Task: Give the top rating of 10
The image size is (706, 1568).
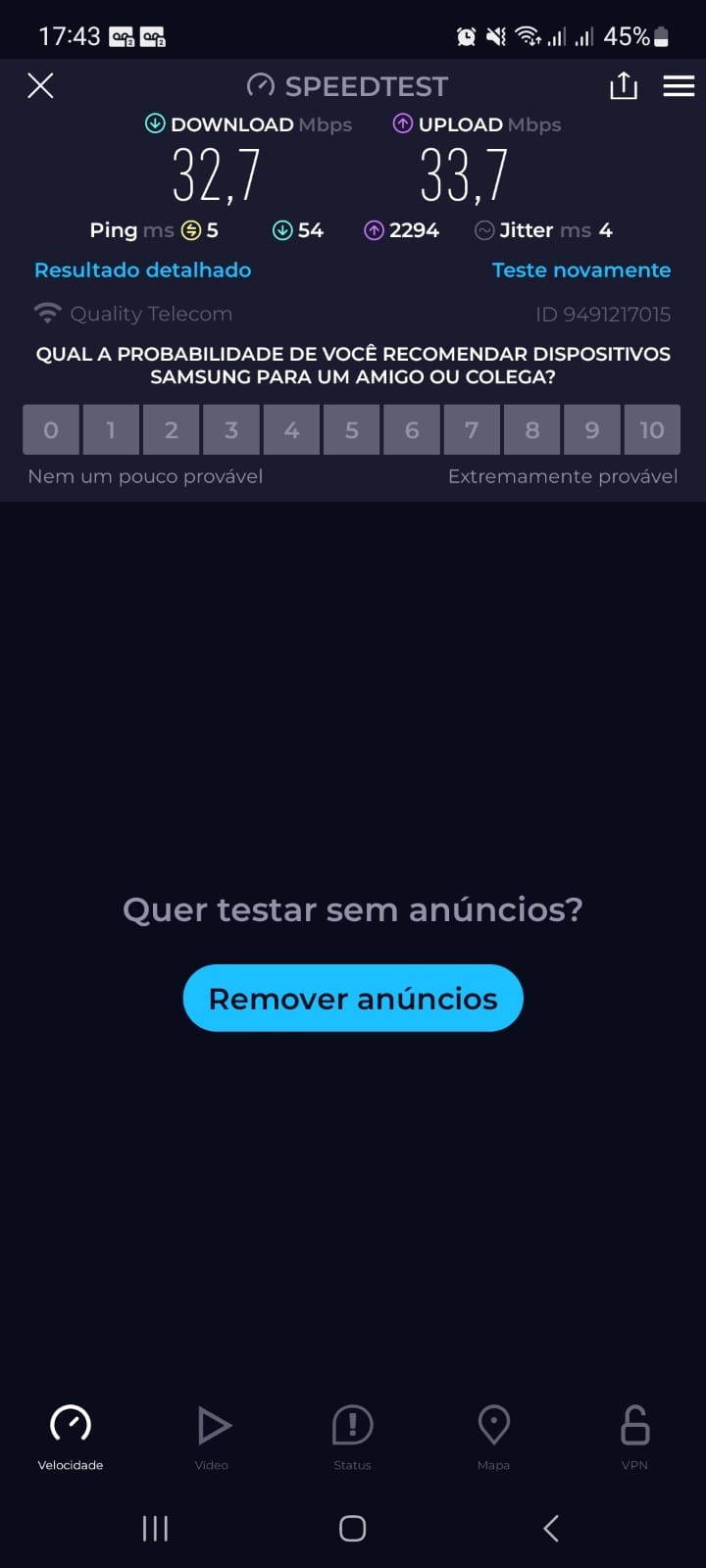Action: (x=652, y=430)
